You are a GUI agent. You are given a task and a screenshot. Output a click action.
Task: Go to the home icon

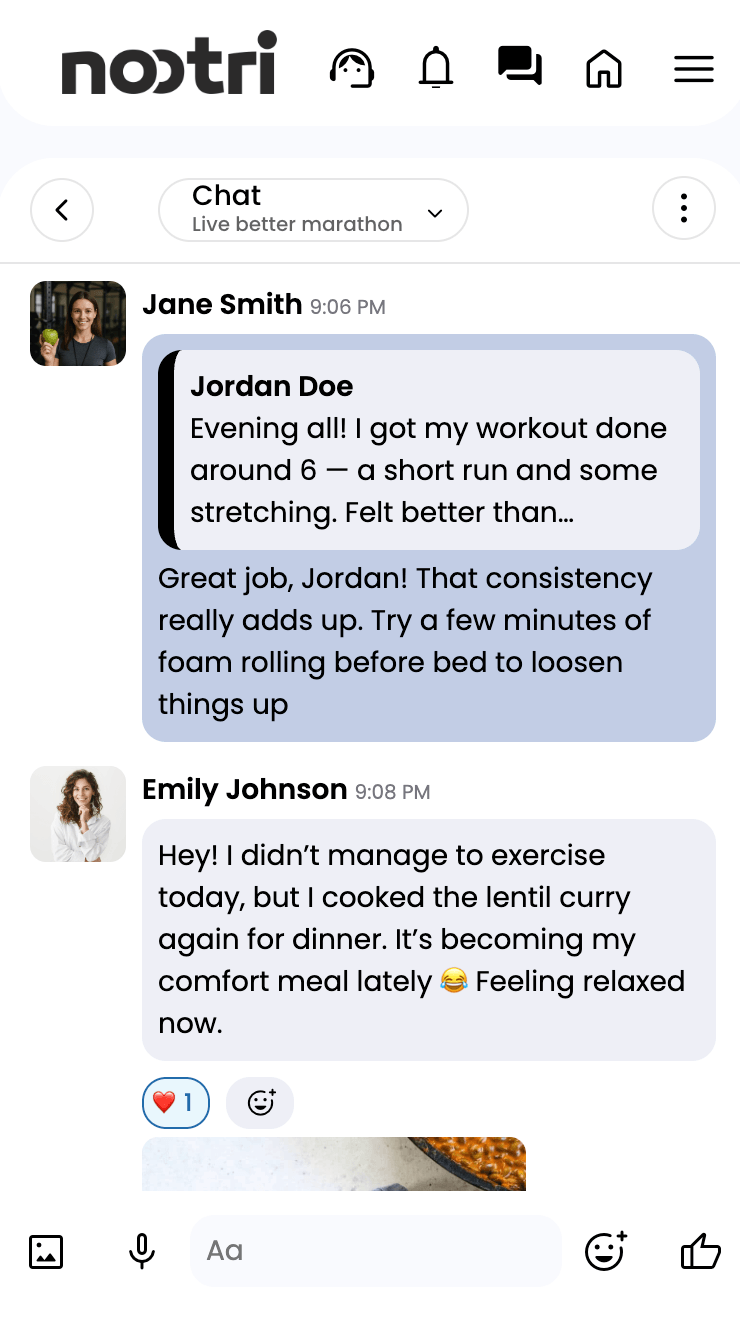[603, 69]
